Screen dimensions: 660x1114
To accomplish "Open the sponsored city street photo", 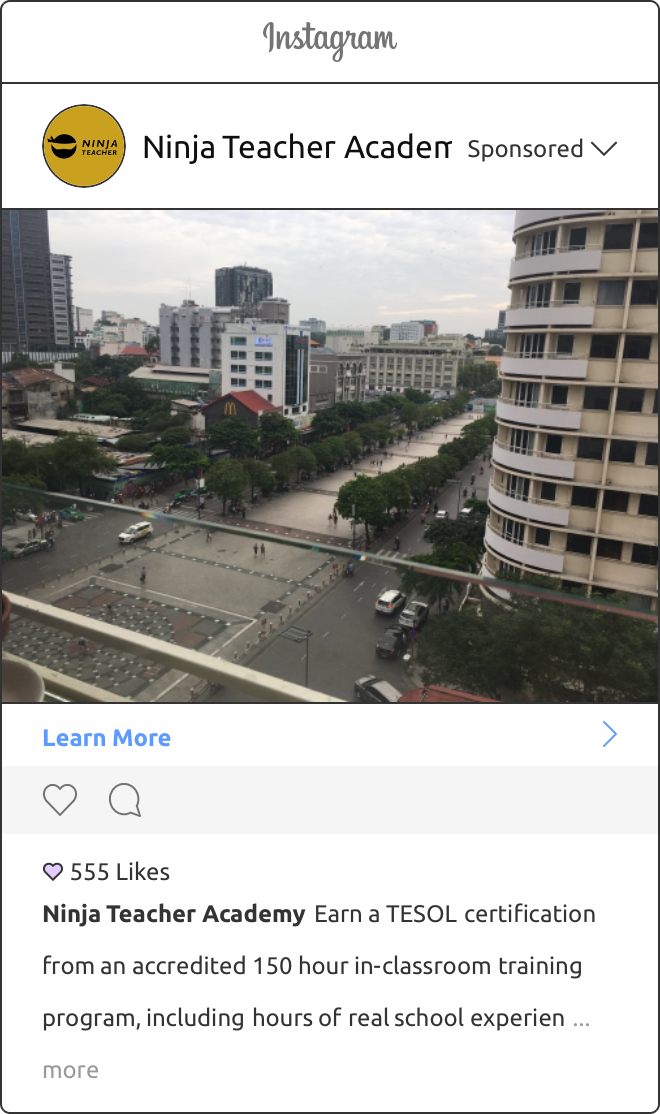I will (330, 455).
